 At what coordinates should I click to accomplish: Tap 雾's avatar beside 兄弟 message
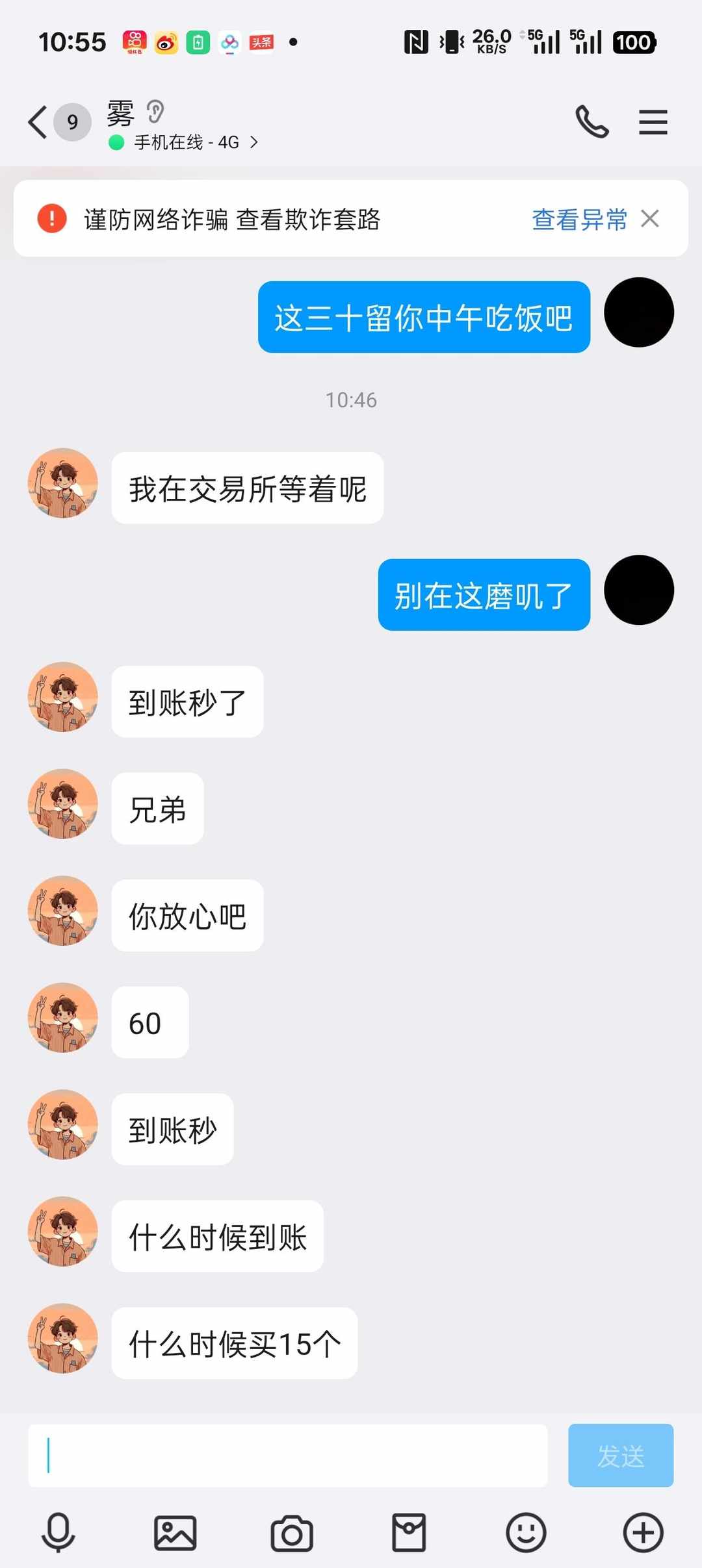pos(62,804)
